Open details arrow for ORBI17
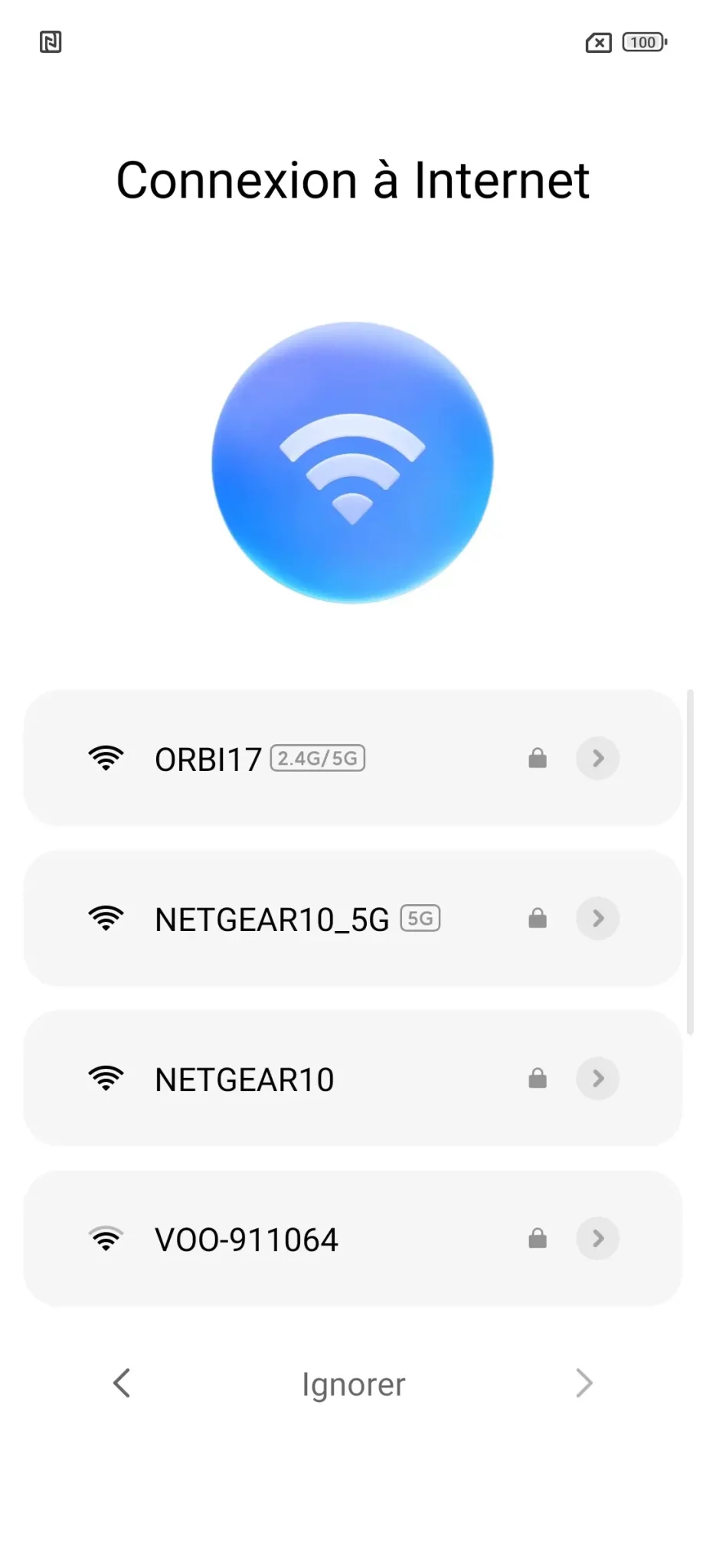Viewport: 706px width, 1568px height. click(597, 759)
